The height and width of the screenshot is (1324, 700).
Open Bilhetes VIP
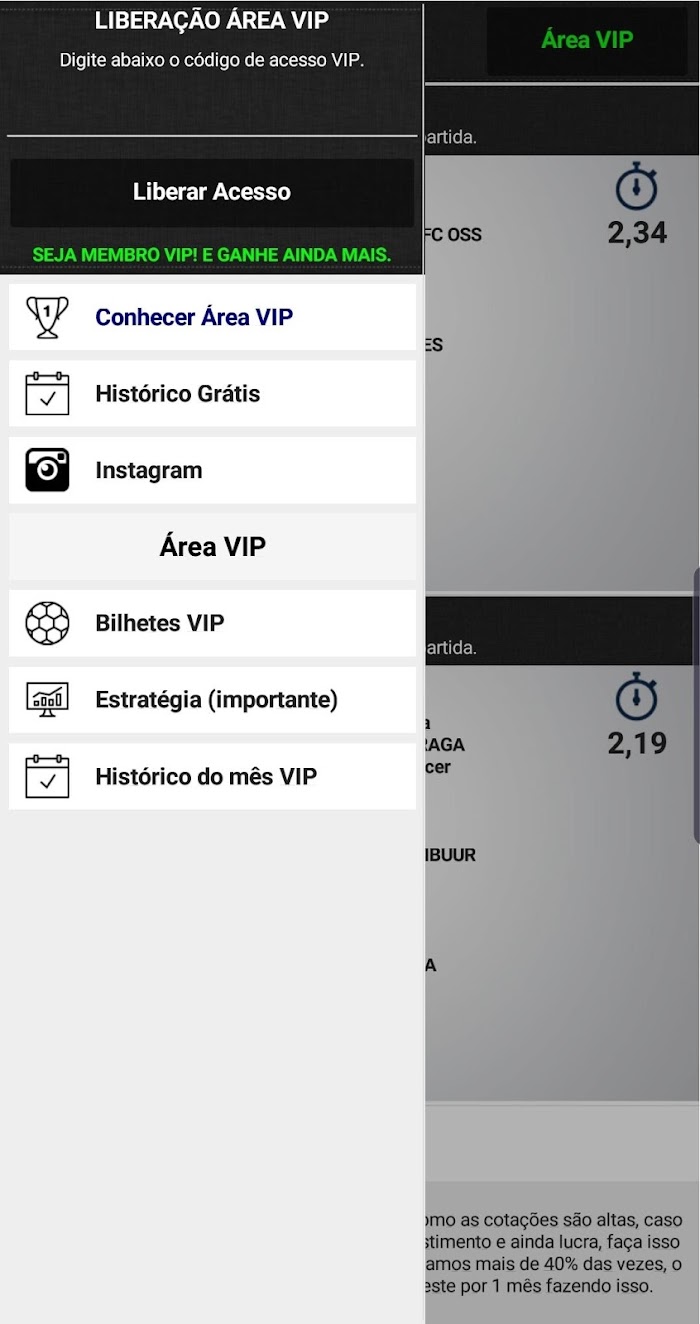pos(212,623)
